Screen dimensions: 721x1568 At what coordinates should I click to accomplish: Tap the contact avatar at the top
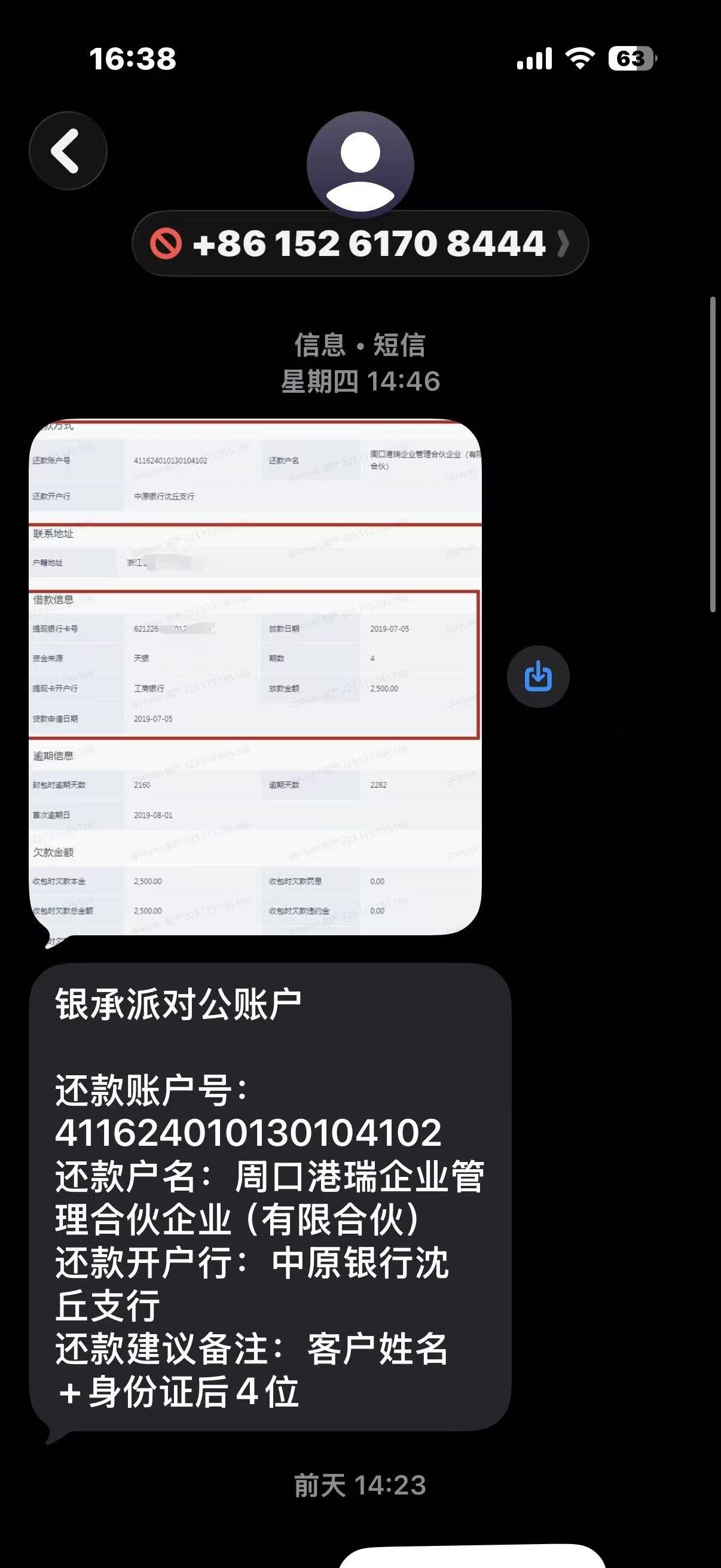[360, 164]
